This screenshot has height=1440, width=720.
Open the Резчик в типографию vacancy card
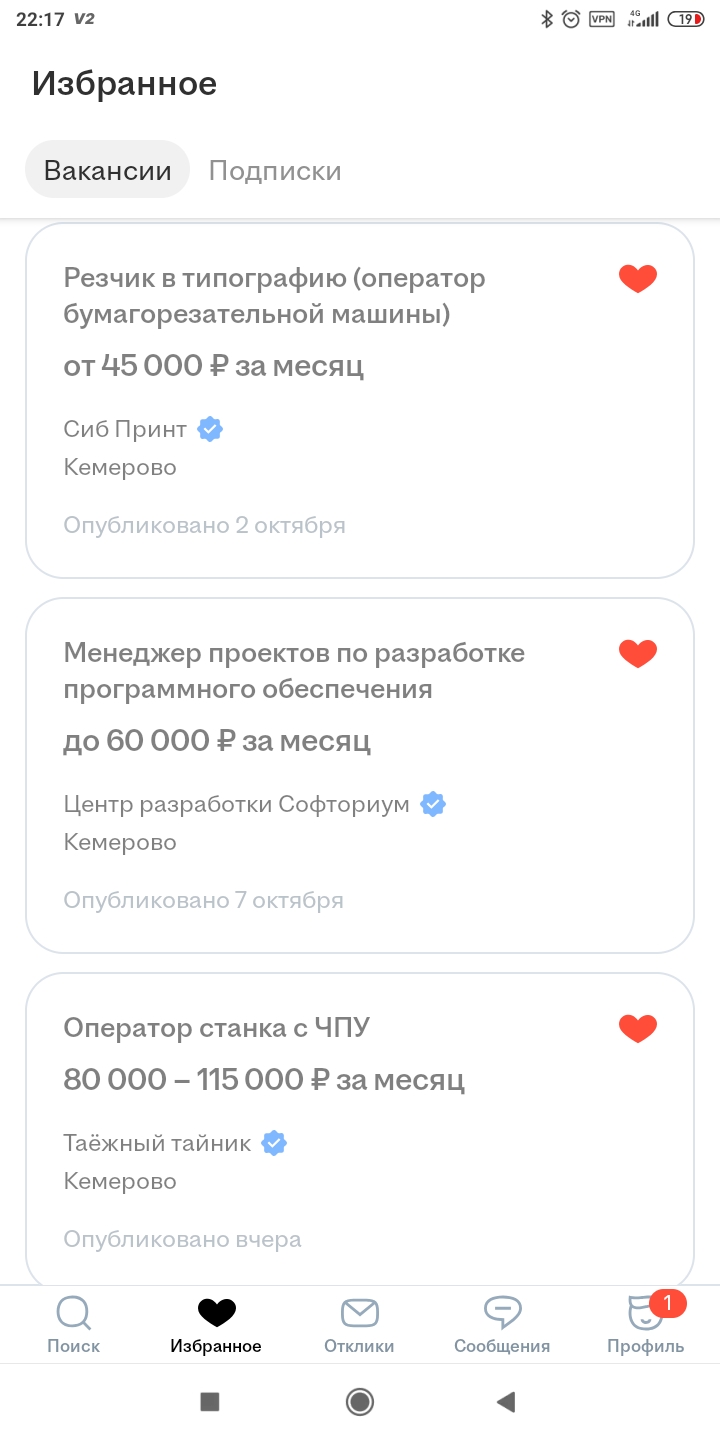tap(300, 400)
